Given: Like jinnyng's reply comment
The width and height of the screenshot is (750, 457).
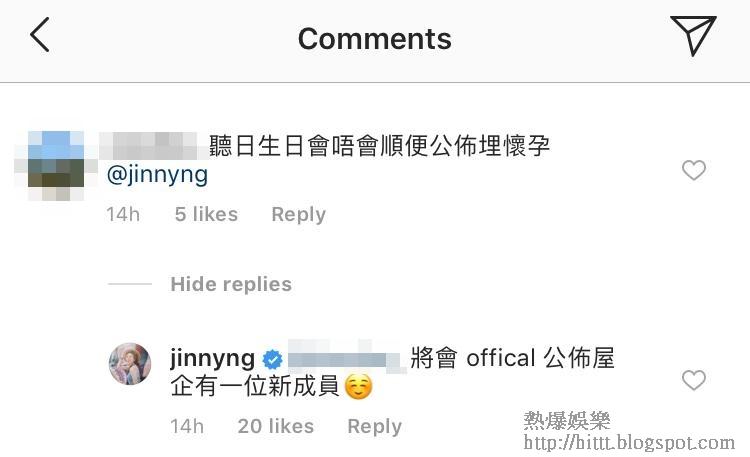Looking at the screenshot, I should pyautogui.click(x=693, y=380).
